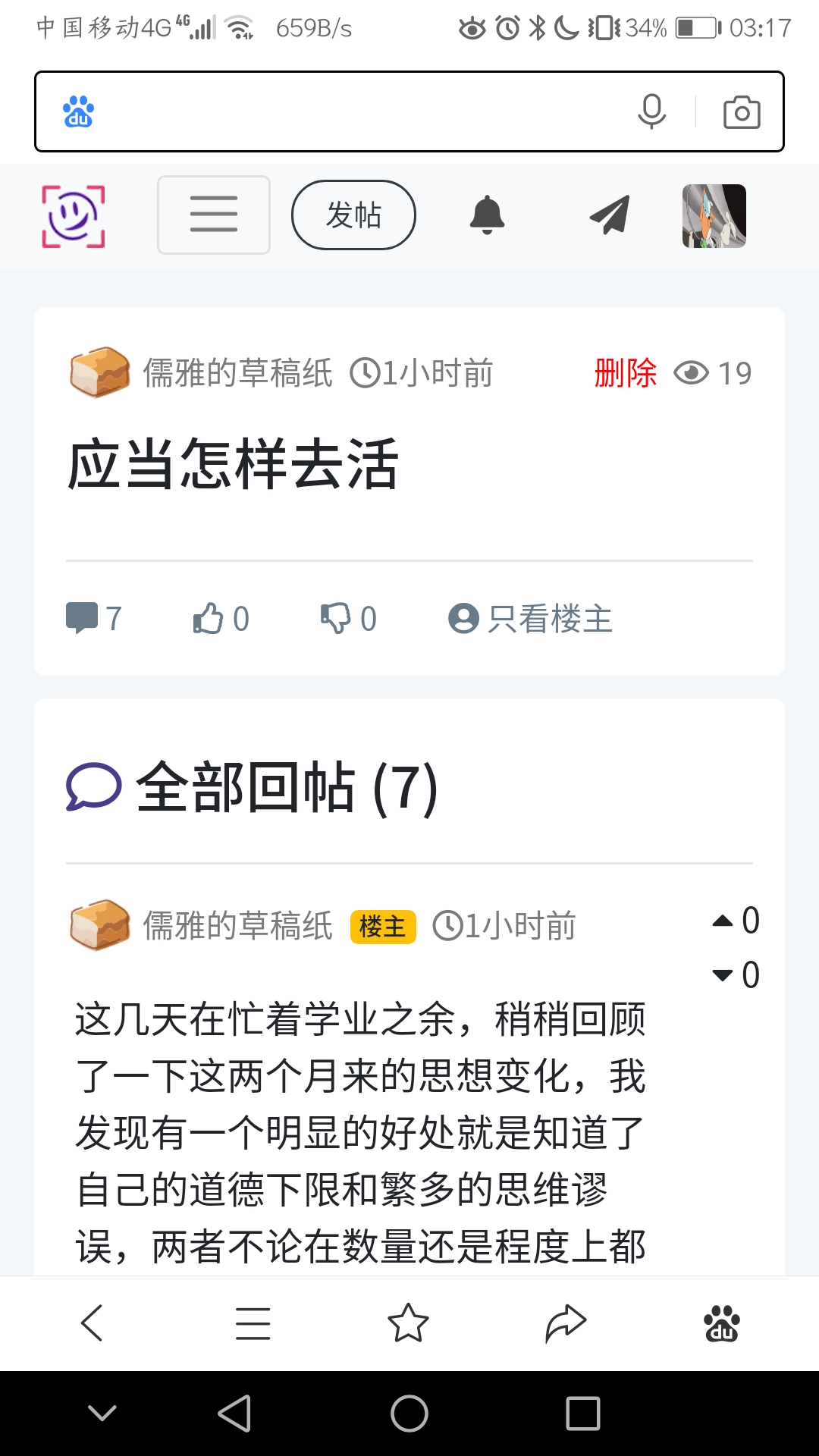Open the browser menu at bottom
Image resolution: width=819 pixels, height=1456 pixels.
[x=253, y=1323]
